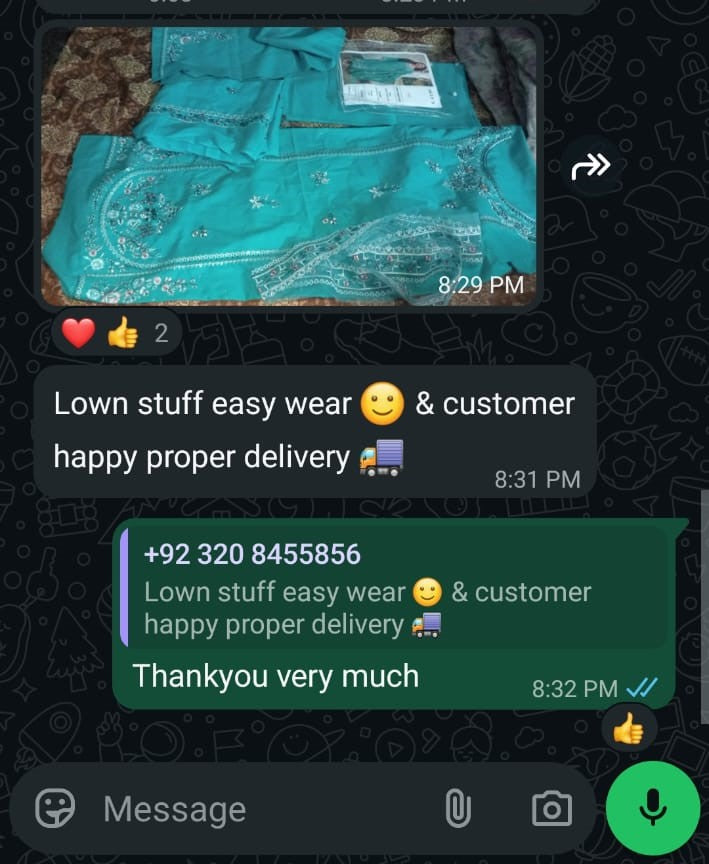Forward the photo with the arrow icon
The width and height of the screenshot is (709, 864).
tap(591, 167)
